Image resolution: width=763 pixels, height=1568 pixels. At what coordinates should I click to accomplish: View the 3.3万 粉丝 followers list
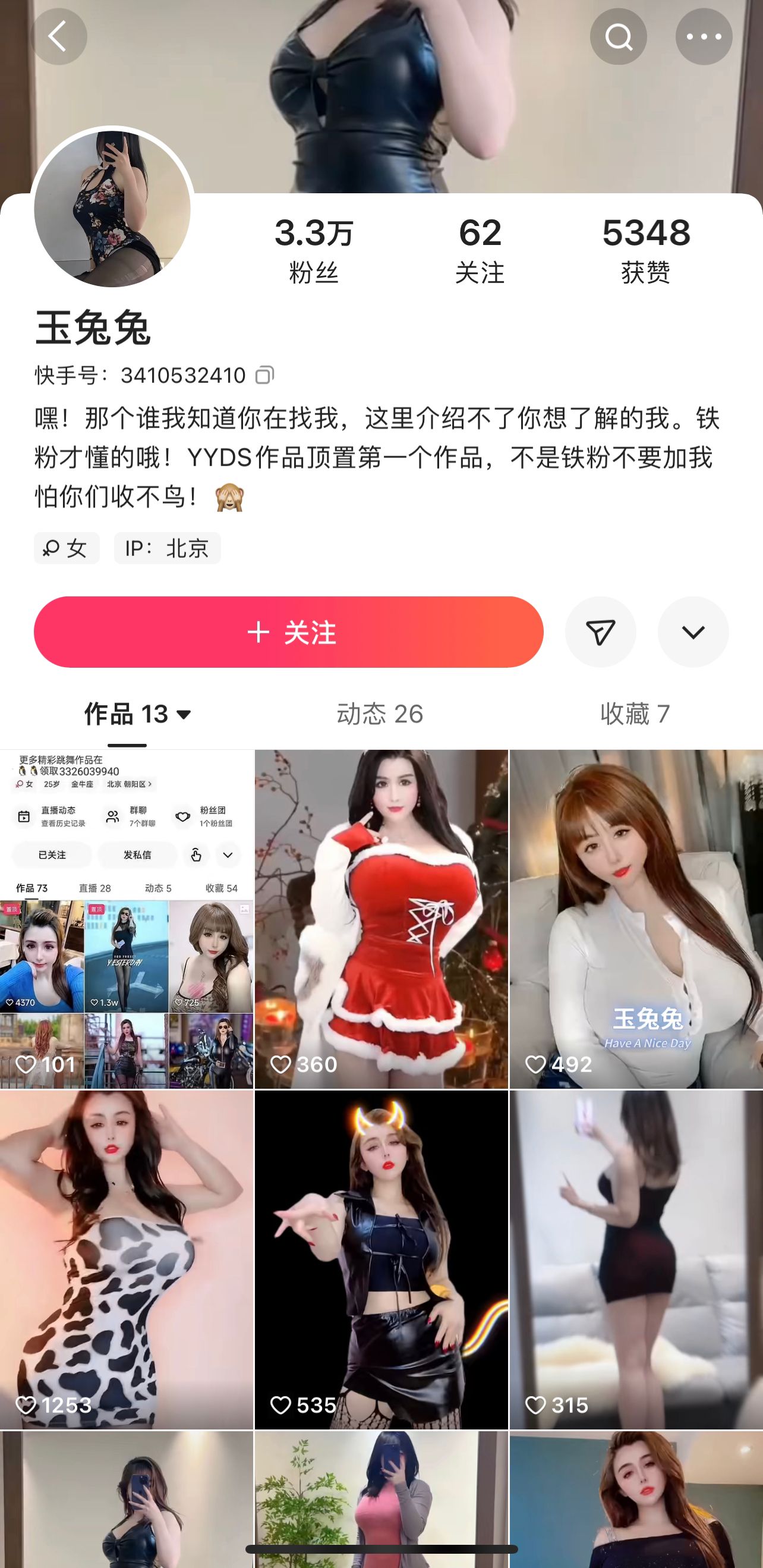click(x=313, y=250)
